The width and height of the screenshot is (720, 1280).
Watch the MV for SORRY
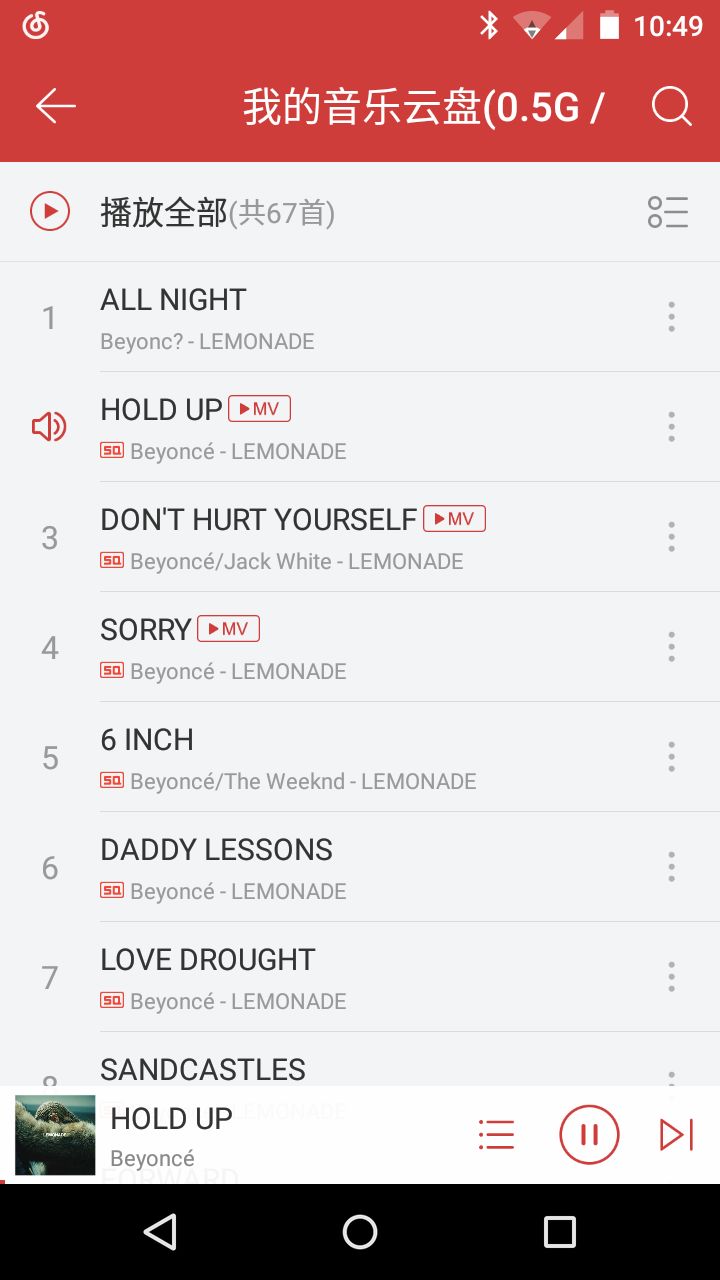tap(228, 629)
